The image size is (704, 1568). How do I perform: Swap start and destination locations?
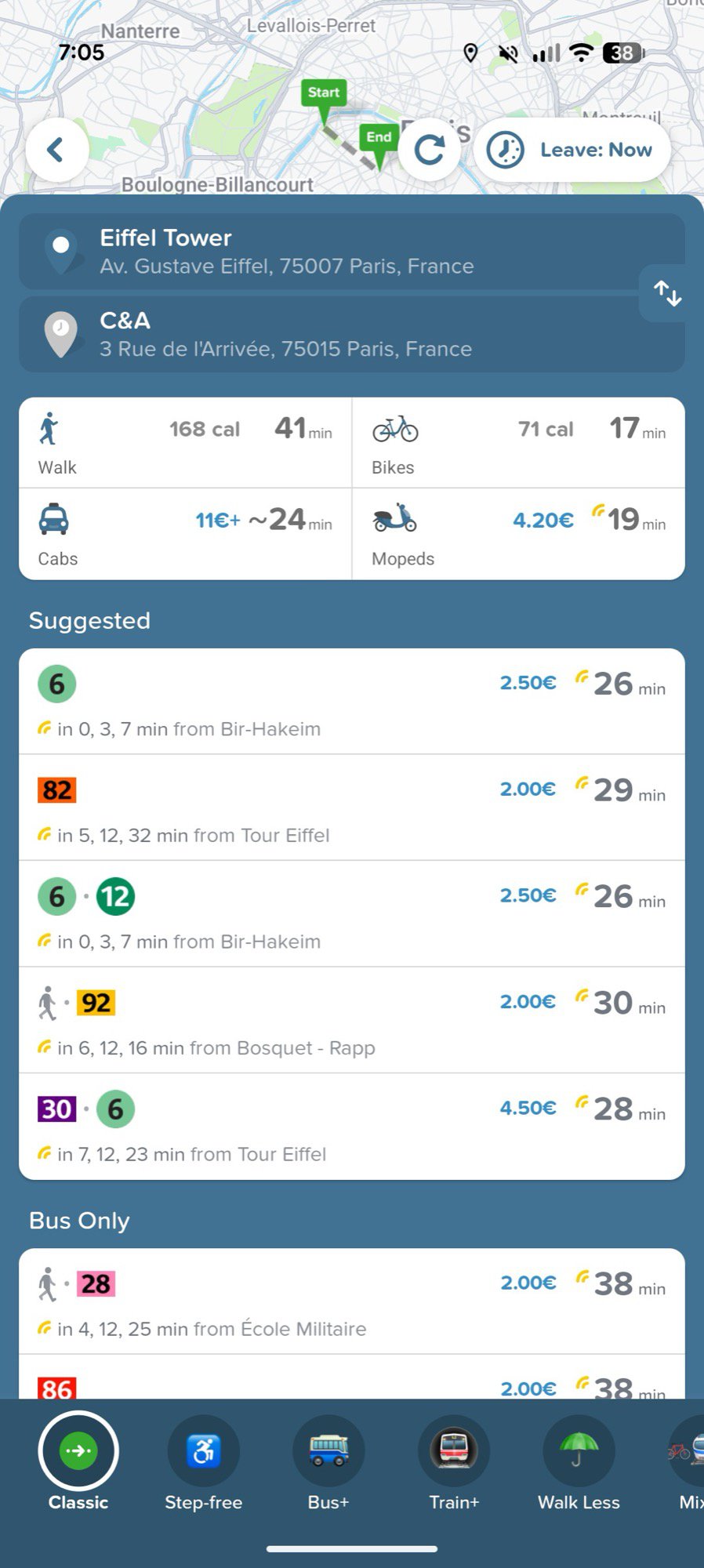[x=666, y=292]
